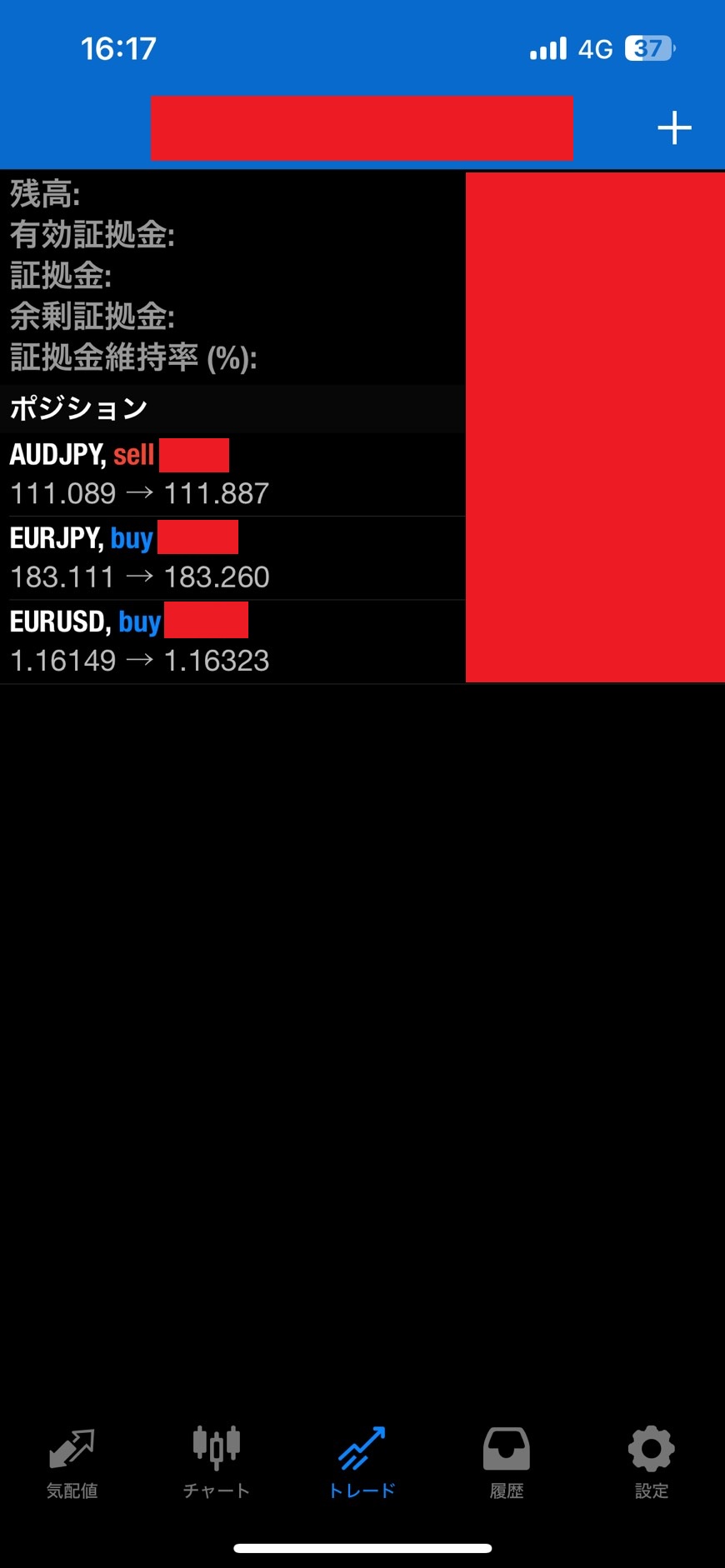Open the EURJPY buy position
This screenshot has height=1568, width=725.
(x=233, y=558)
